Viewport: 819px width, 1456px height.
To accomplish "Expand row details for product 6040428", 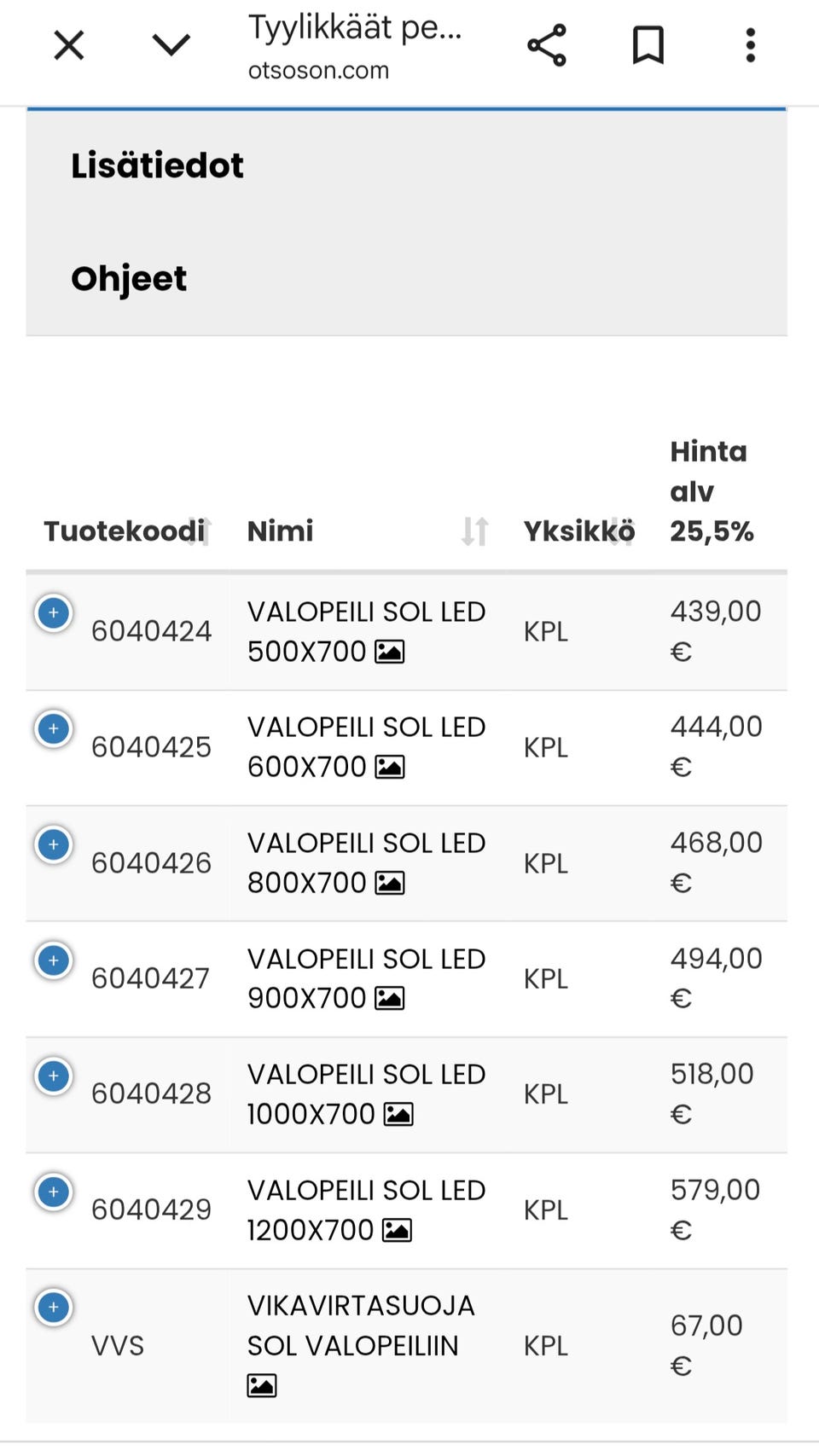I will coord(53,1076).
